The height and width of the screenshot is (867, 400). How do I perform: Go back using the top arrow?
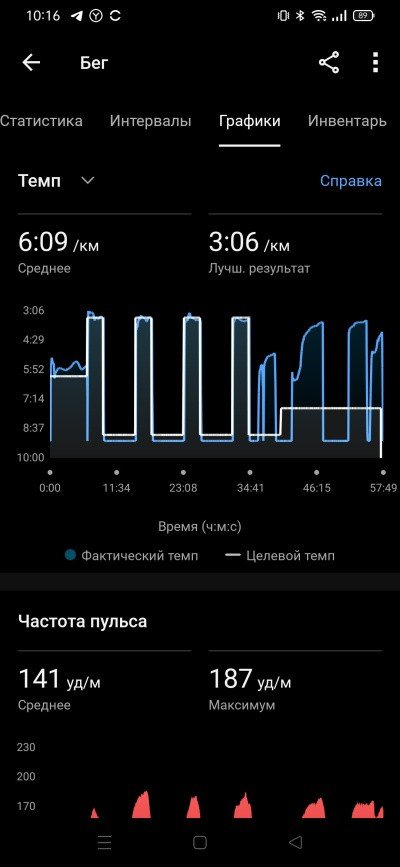[x=31, y=63]
